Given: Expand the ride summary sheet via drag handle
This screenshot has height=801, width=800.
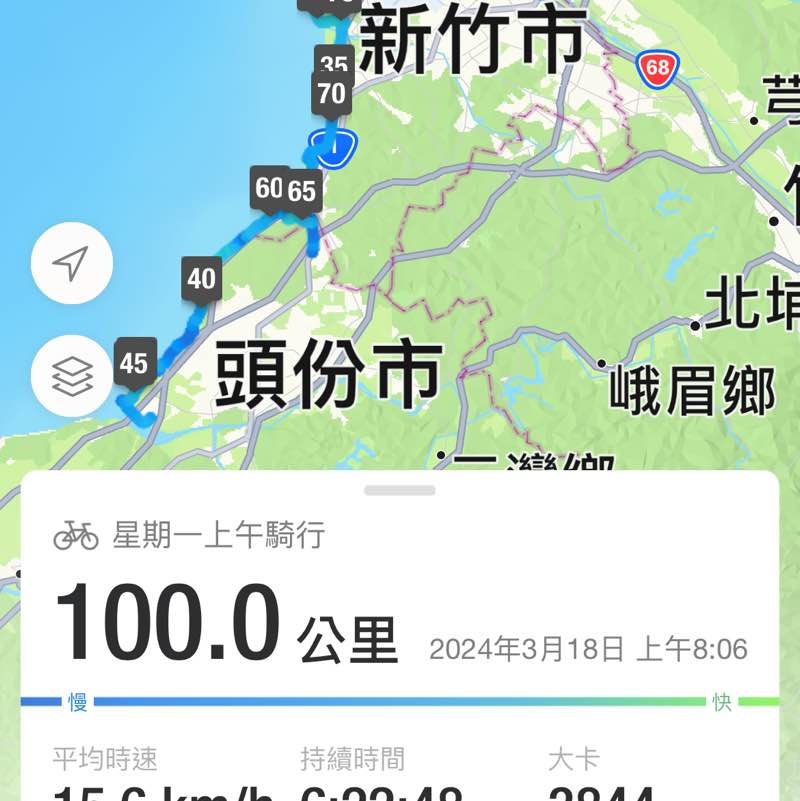Looking at the screenshot, I should [x=400, y=489].
